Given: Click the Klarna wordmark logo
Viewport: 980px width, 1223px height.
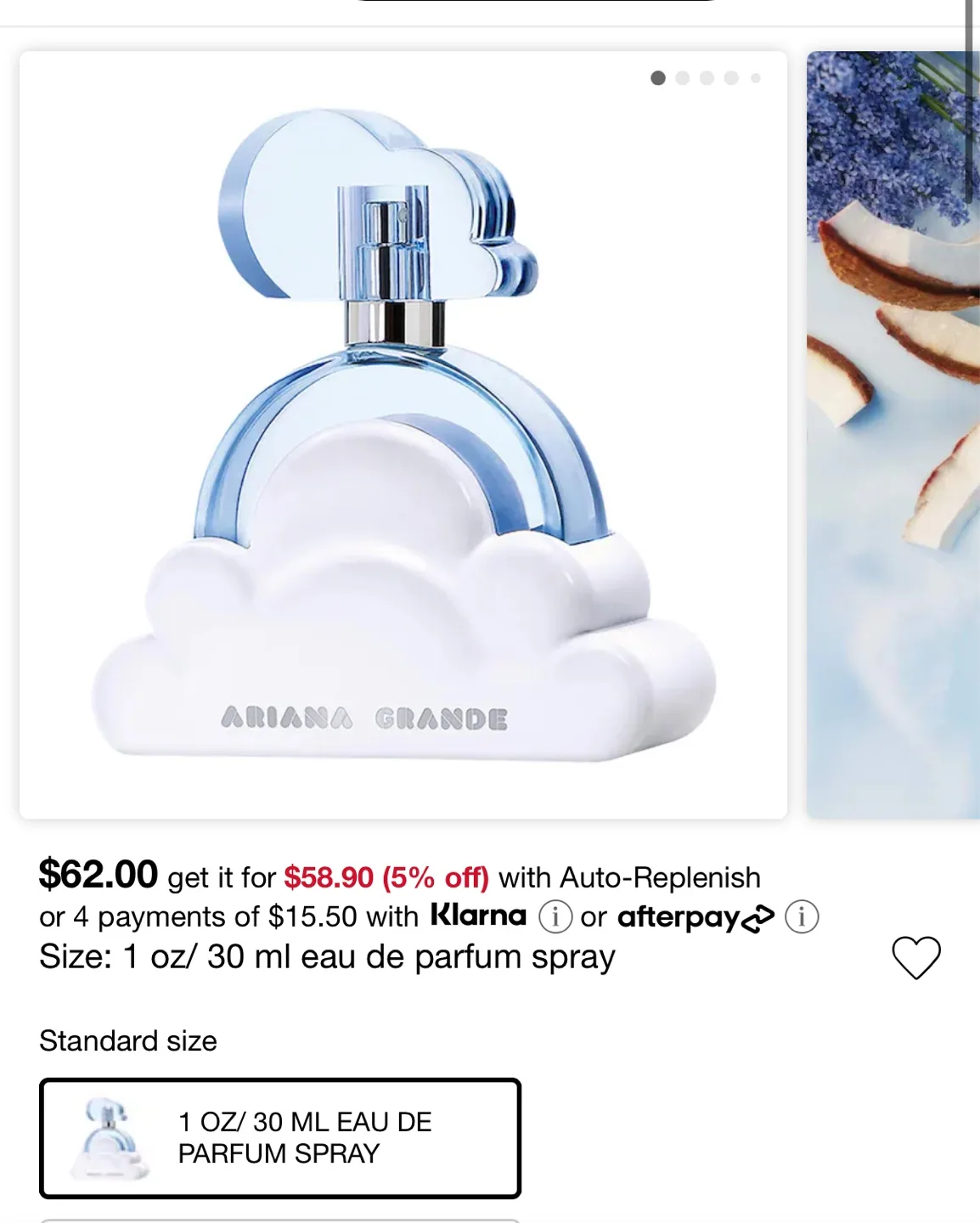Looking at the screenshot, I should point(480,917).
